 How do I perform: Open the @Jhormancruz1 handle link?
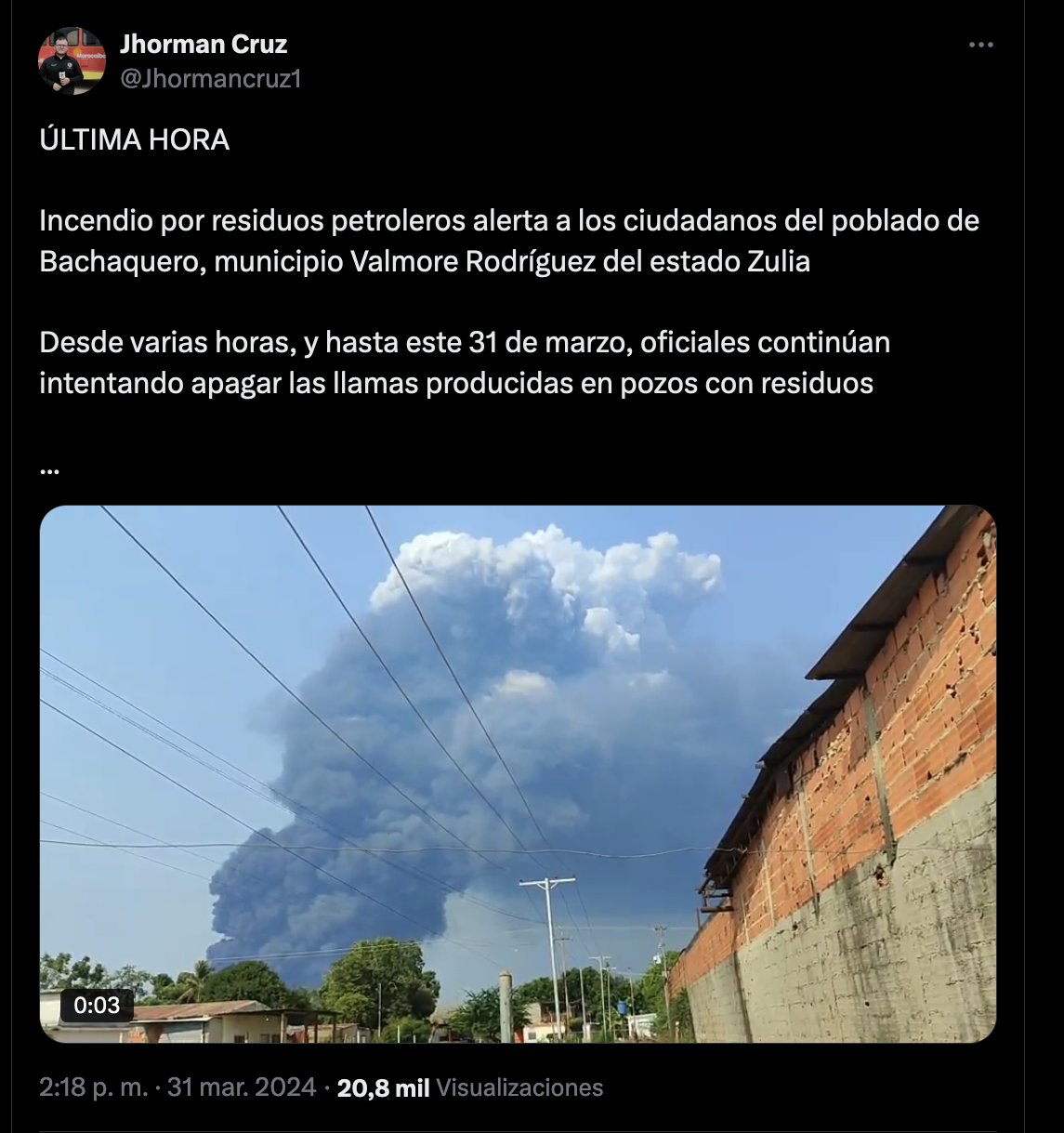(x=211, y=79)
